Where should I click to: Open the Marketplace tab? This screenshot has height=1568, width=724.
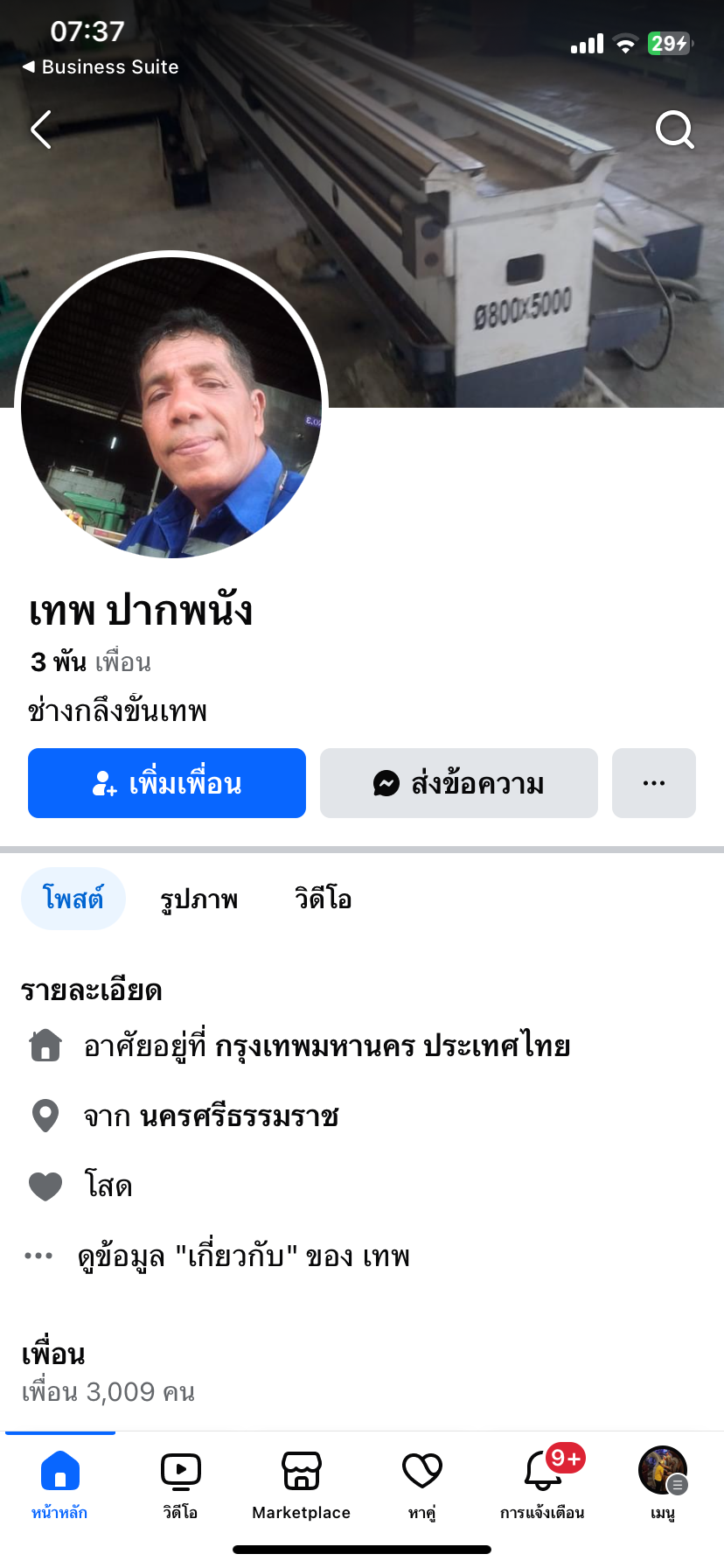click(301, 1482)
